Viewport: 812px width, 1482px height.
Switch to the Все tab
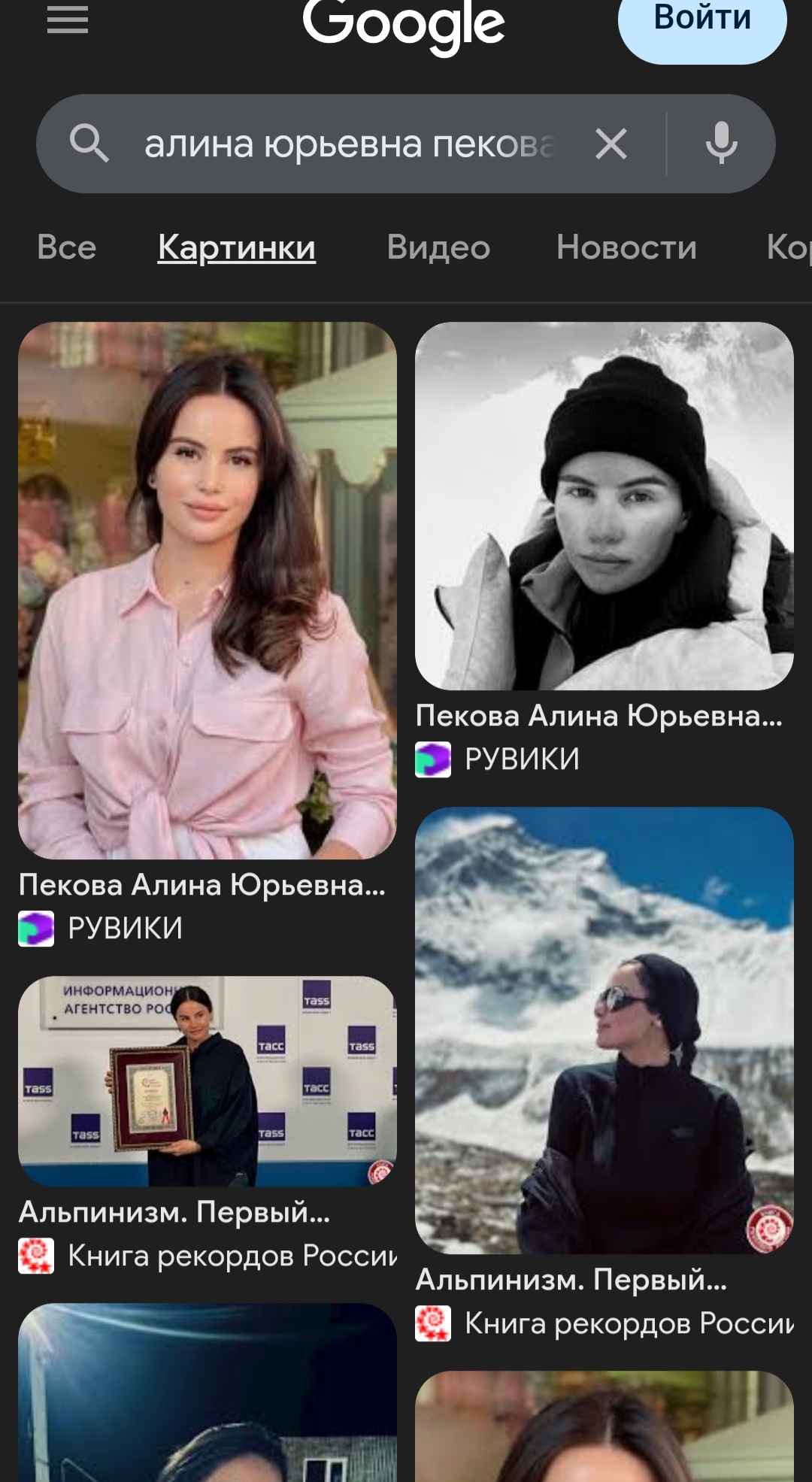pyautogui.click(x=67, y=247)
